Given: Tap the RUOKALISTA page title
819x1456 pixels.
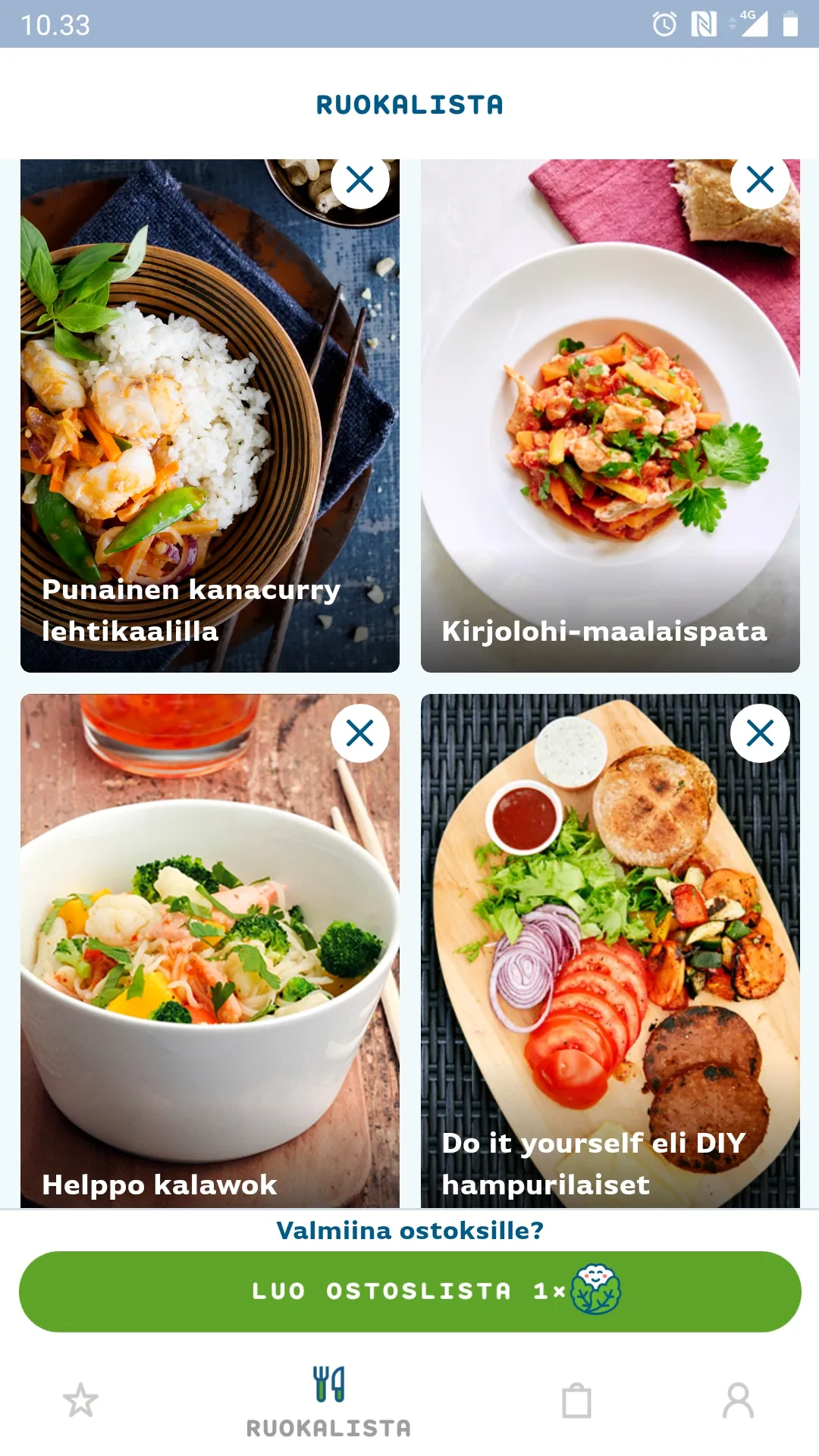Looking at the screenshot, I should (409, 105).
